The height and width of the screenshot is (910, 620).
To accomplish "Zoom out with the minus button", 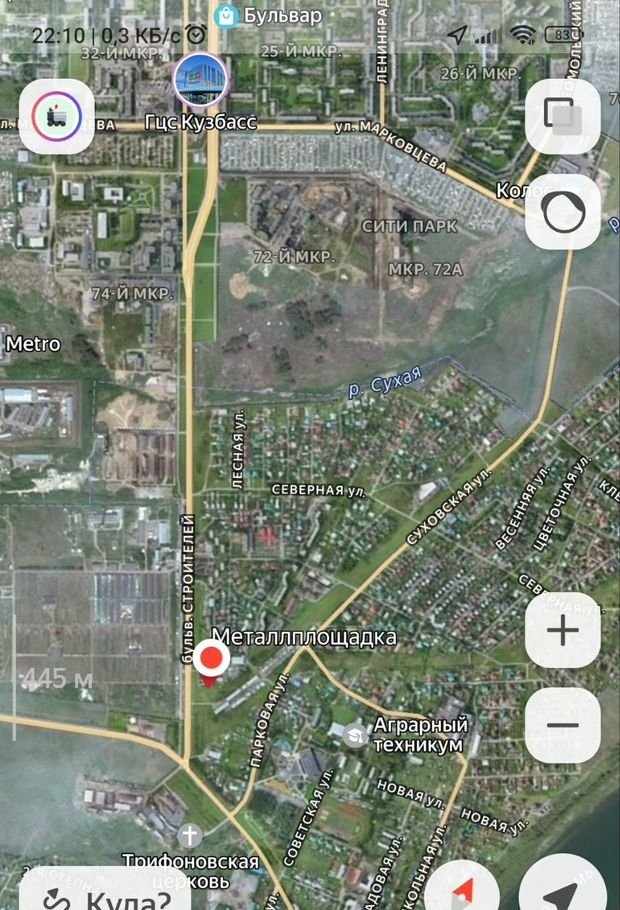I will 563,726.
